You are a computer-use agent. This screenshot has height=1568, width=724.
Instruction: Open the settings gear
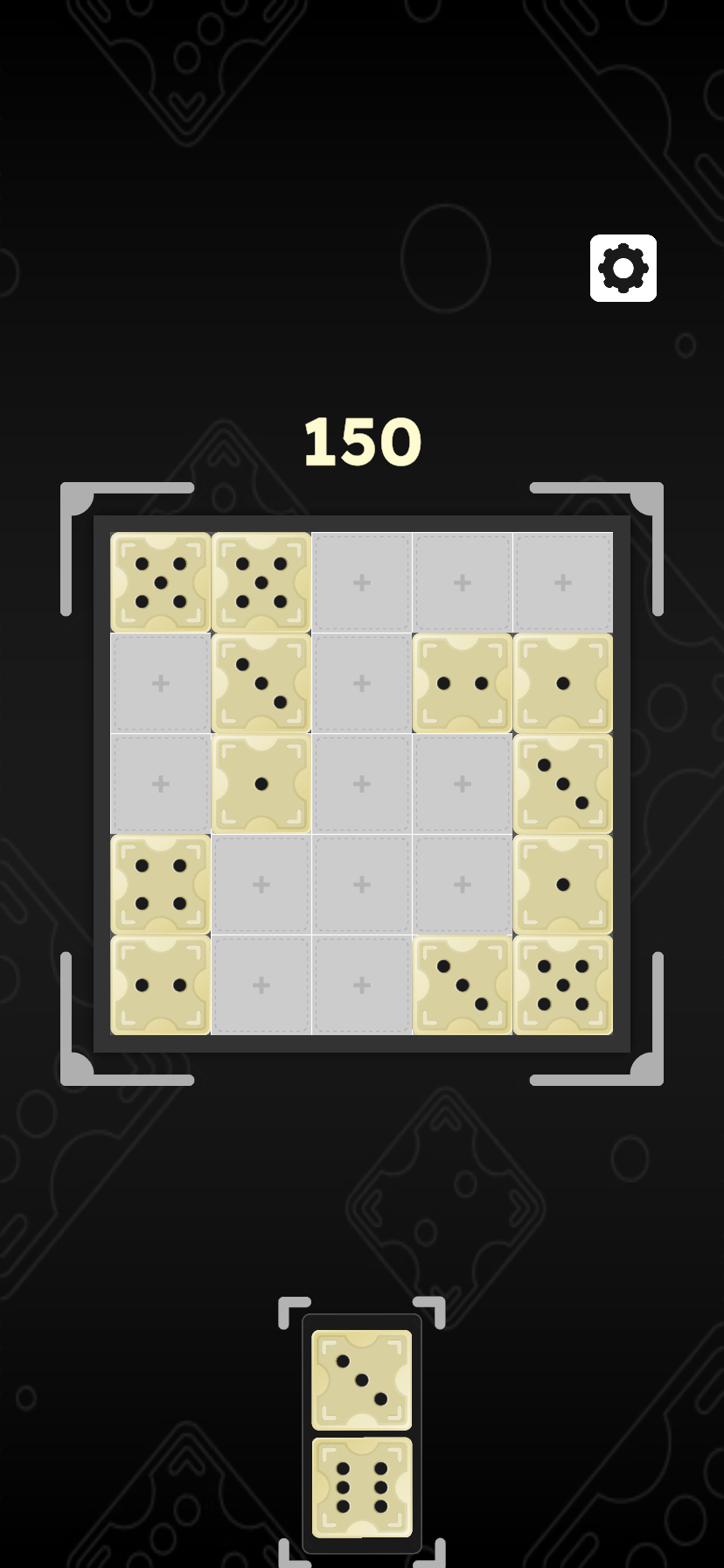click(x=623, y=268)
